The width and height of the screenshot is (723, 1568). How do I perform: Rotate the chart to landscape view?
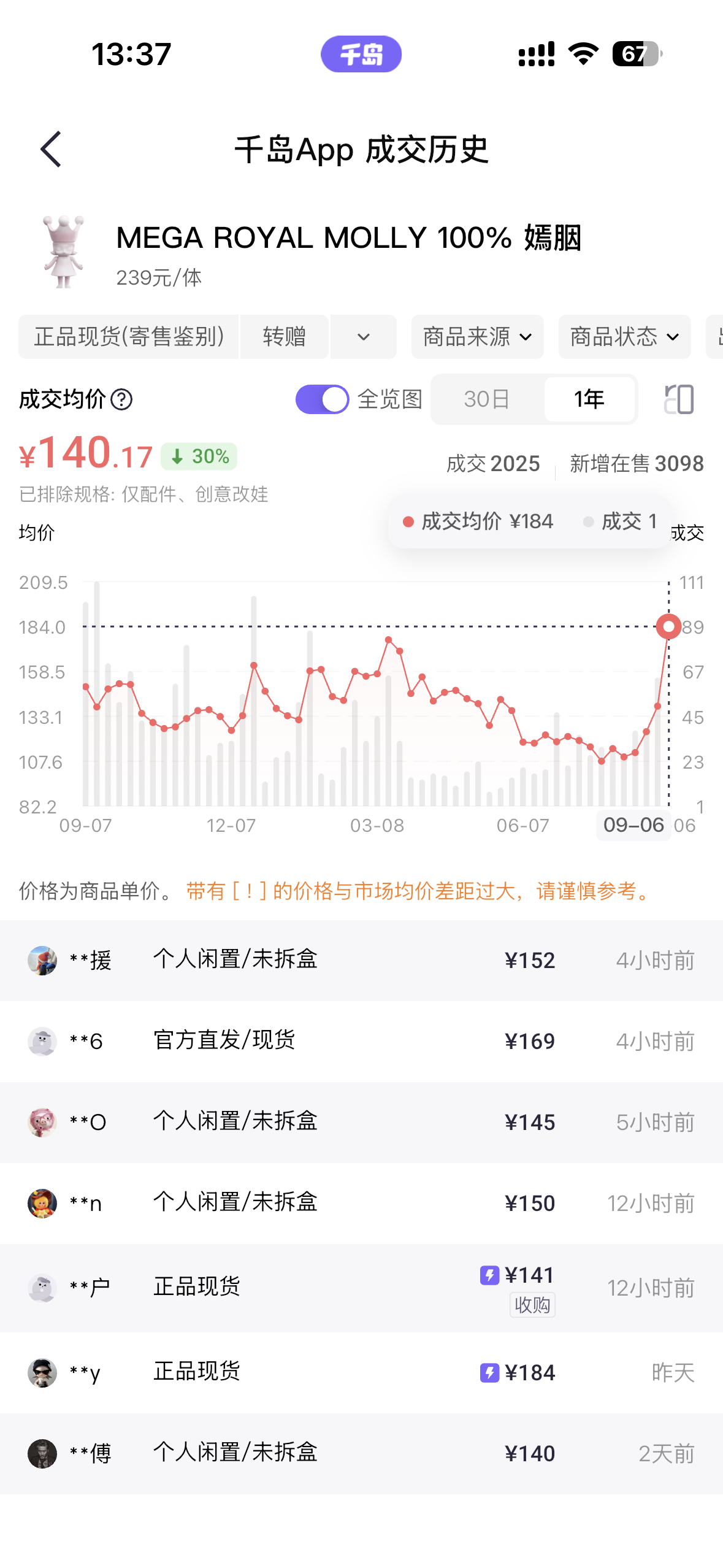[x=679, y=399]
